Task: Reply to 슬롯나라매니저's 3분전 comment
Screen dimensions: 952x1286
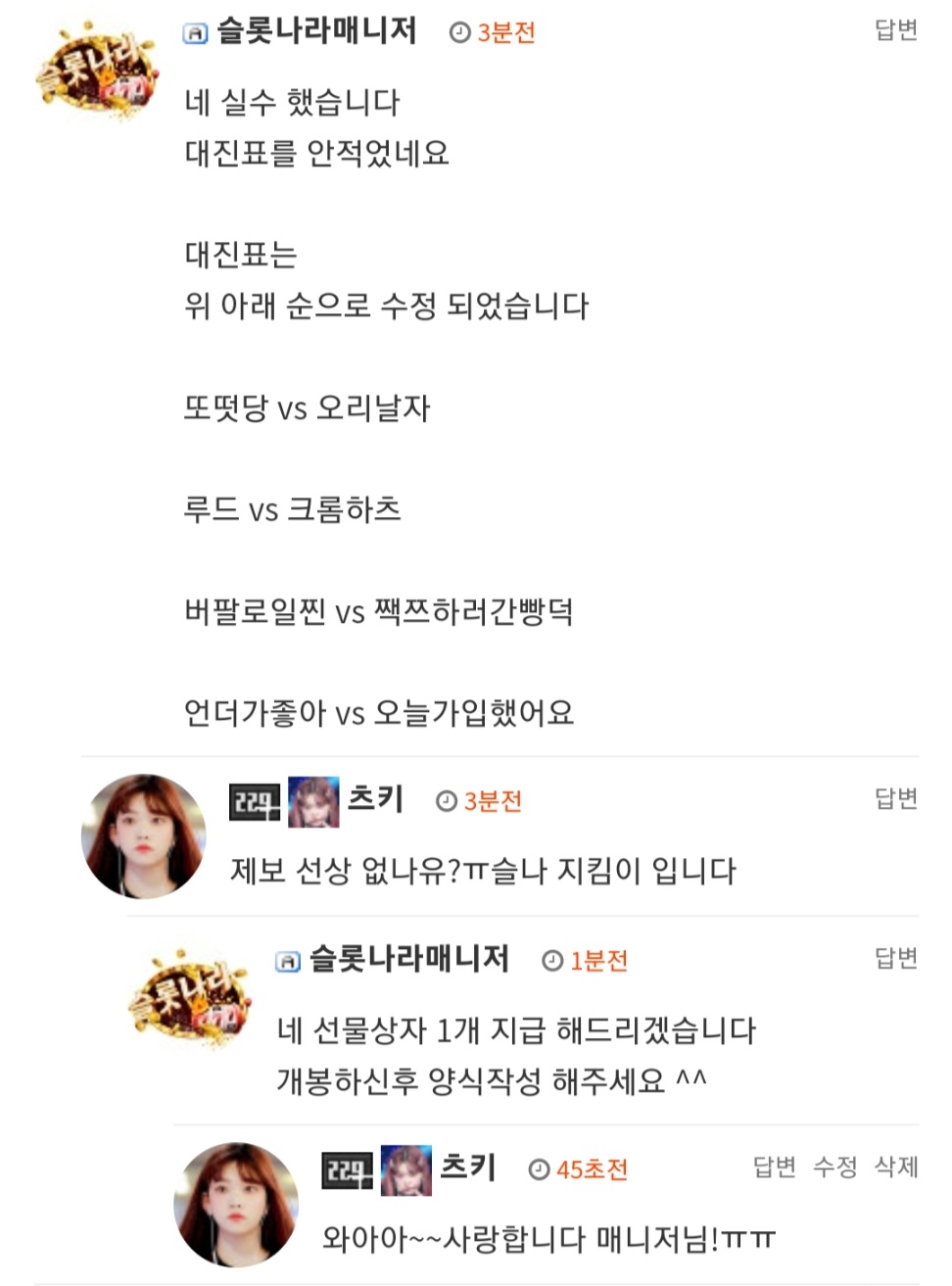Action: tap(896, 30)
